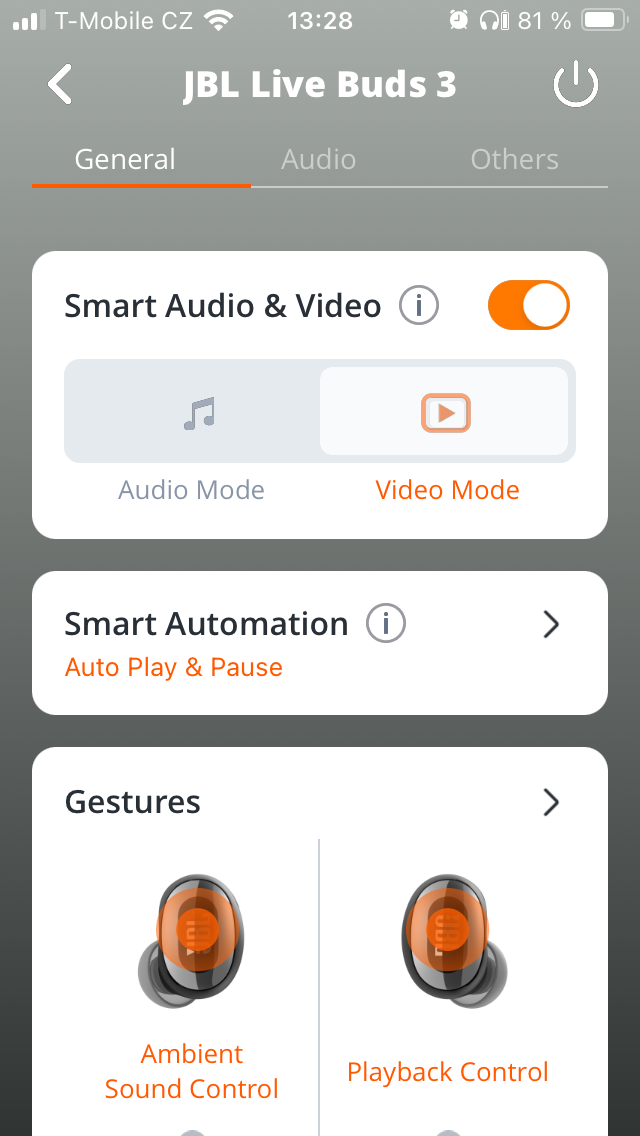
Task: Show info about Smart Automation
Action: [386, 624]
